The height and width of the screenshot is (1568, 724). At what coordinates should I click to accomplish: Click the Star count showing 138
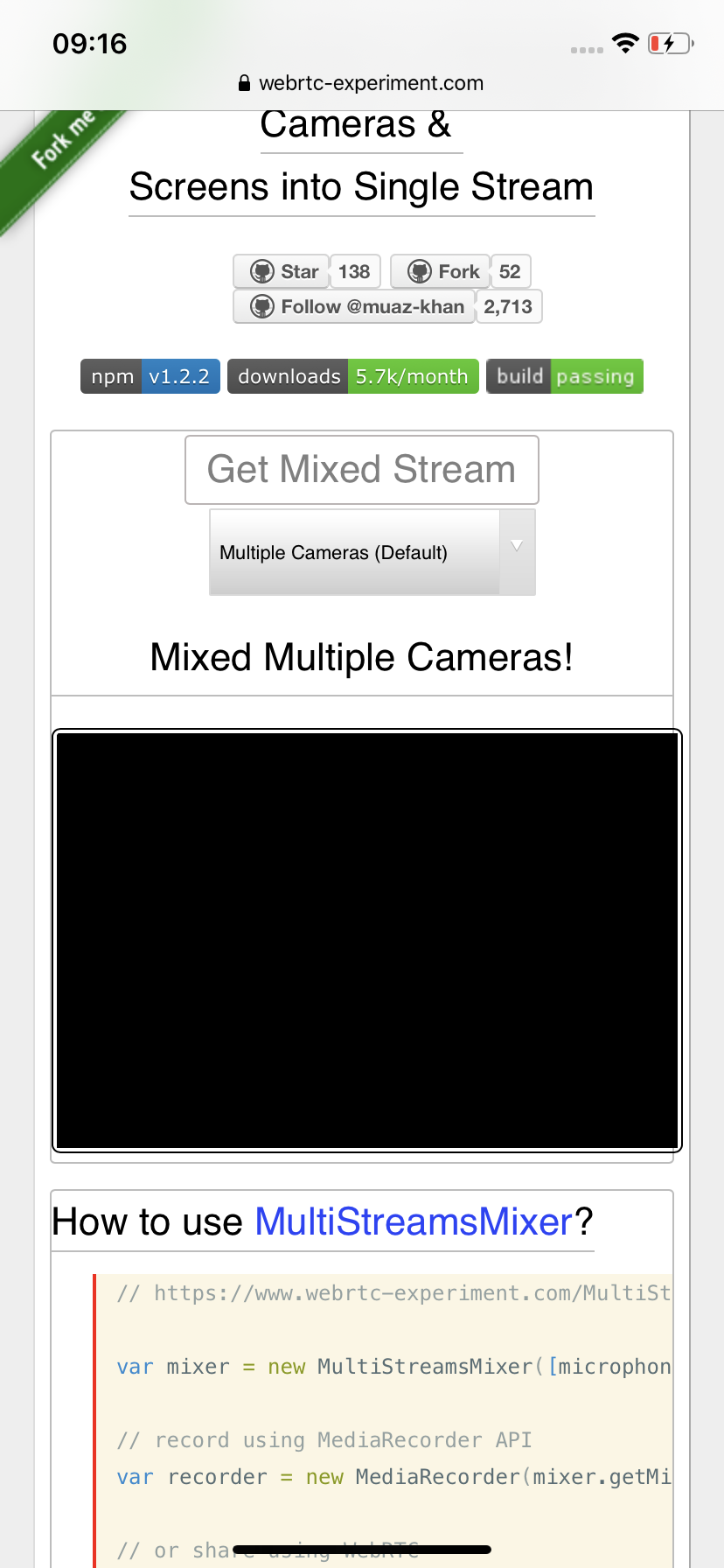(x=355, y=271)
